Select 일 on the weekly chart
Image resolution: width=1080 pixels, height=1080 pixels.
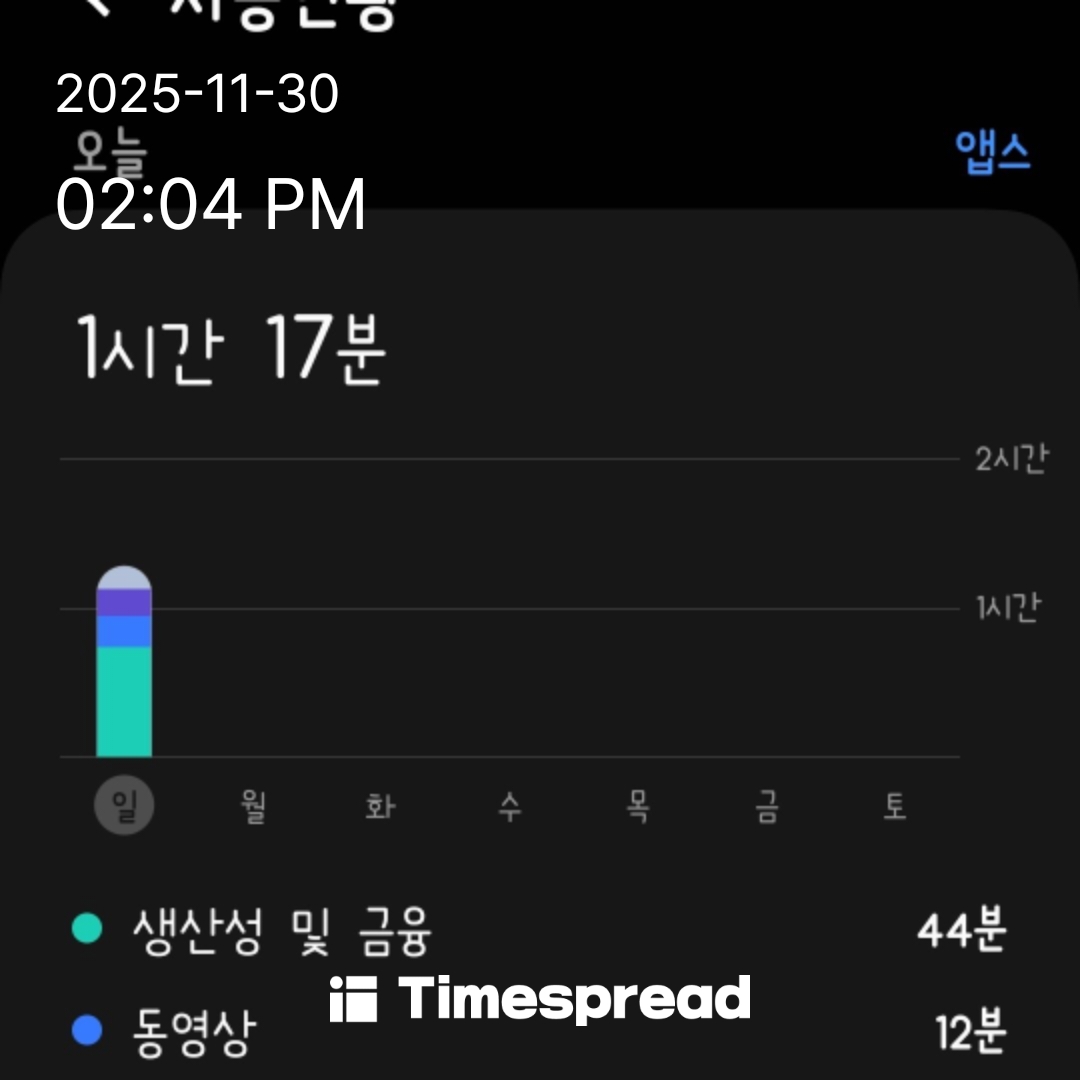[x=124, y=806]
